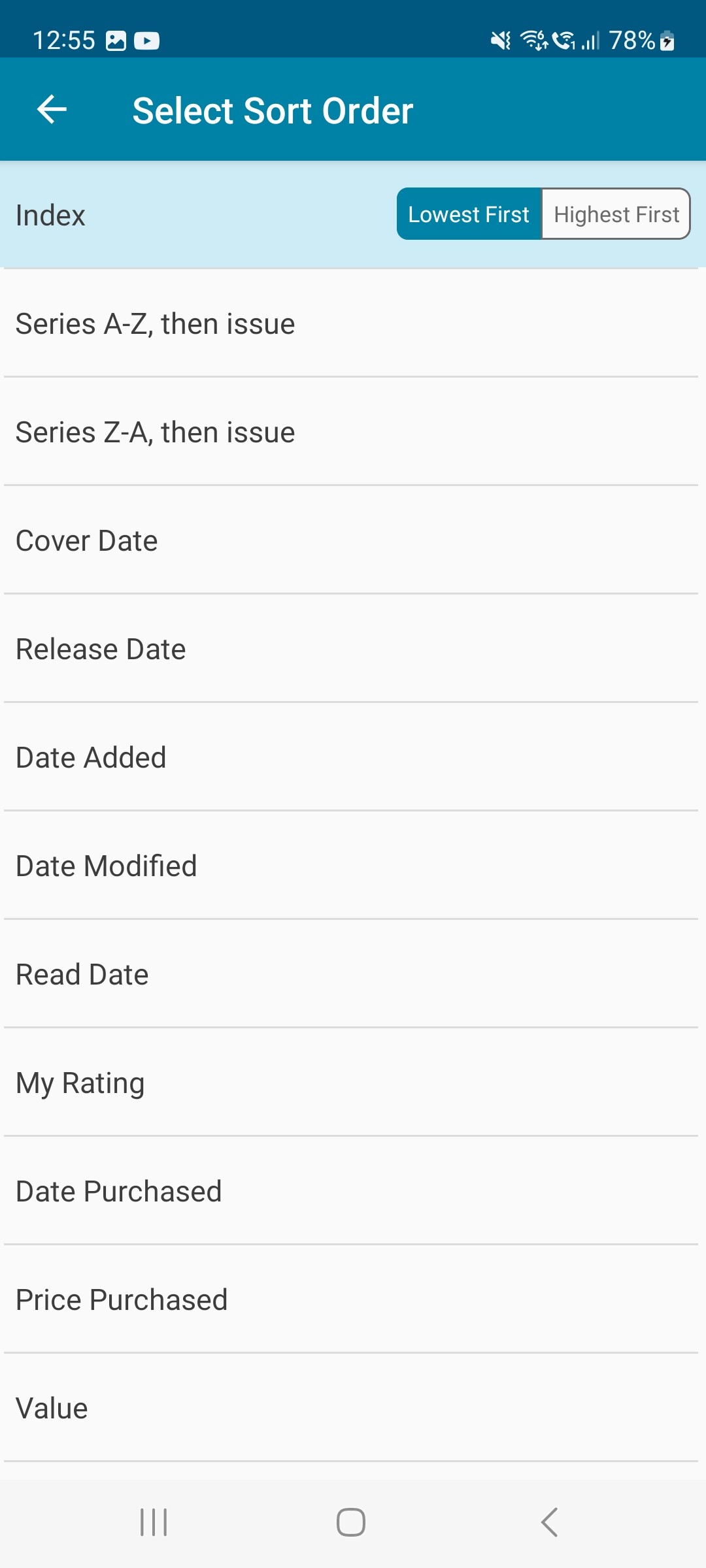Select Lowest First order

click(x=469, y=214)
